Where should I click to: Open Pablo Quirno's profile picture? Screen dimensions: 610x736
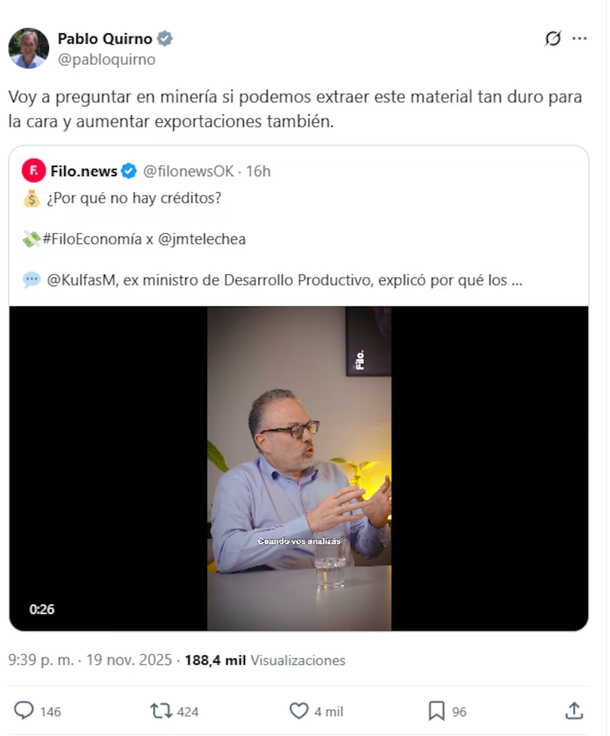click(29, 47)
